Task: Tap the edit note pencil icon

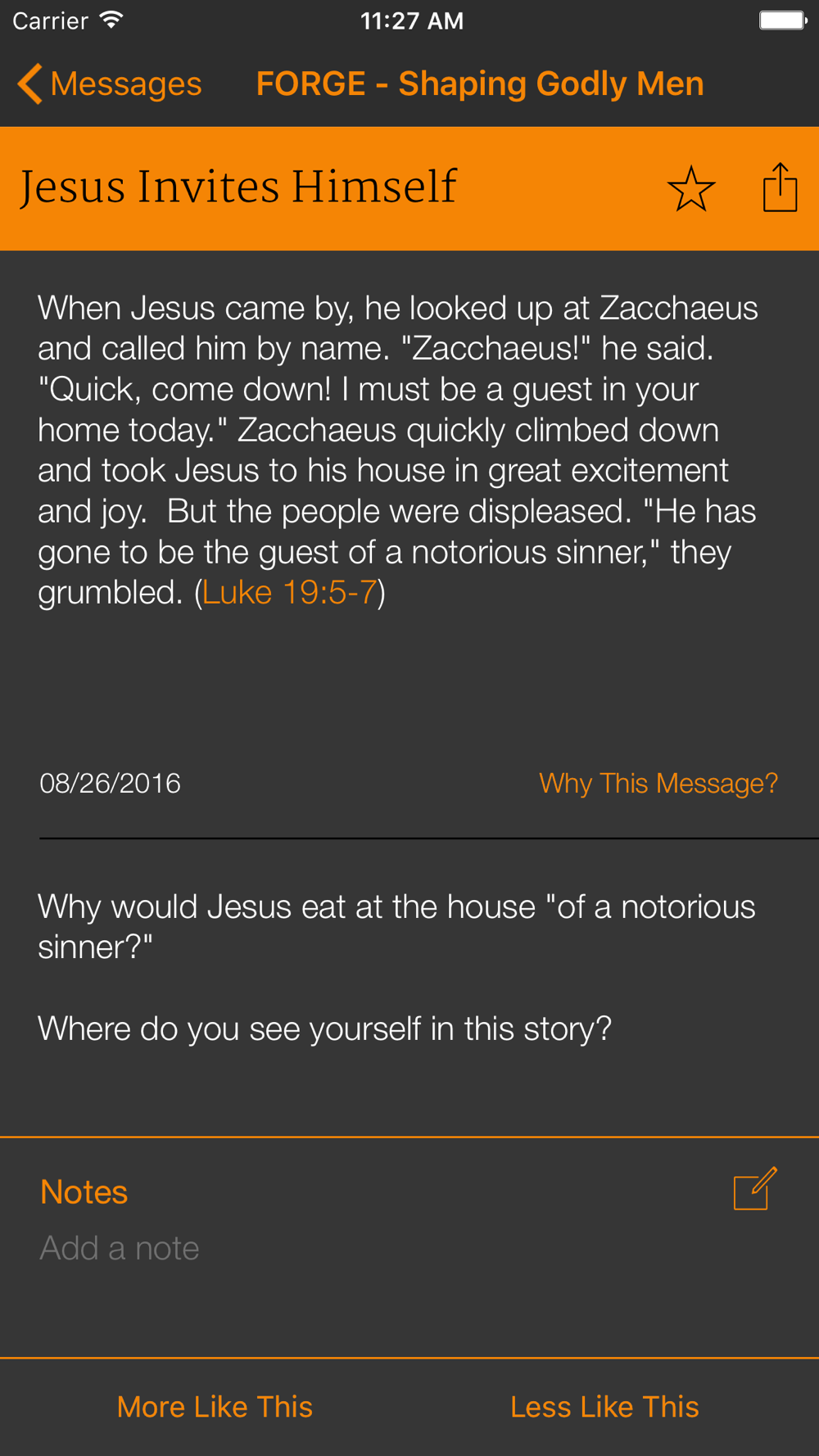Action: tap(755, 1188)
